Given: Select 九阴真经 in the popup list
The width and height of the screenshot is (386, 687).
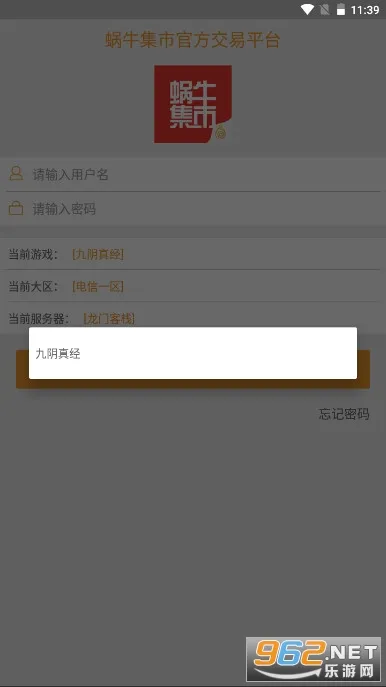Looking at the screenshot, I should pos(193,354).
